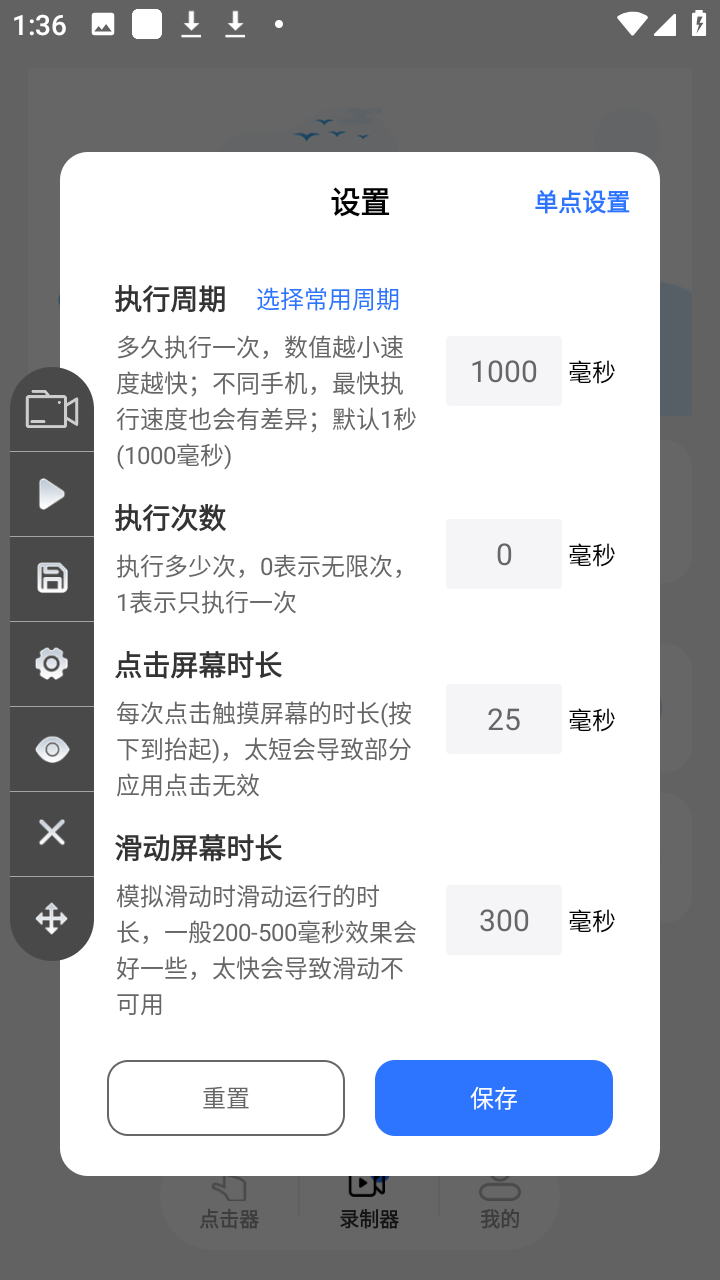Image resolution: width=720 pixels, height=1280 pixels.
Task: Open settings from the floating gear icon
Action: click(52, 663)
